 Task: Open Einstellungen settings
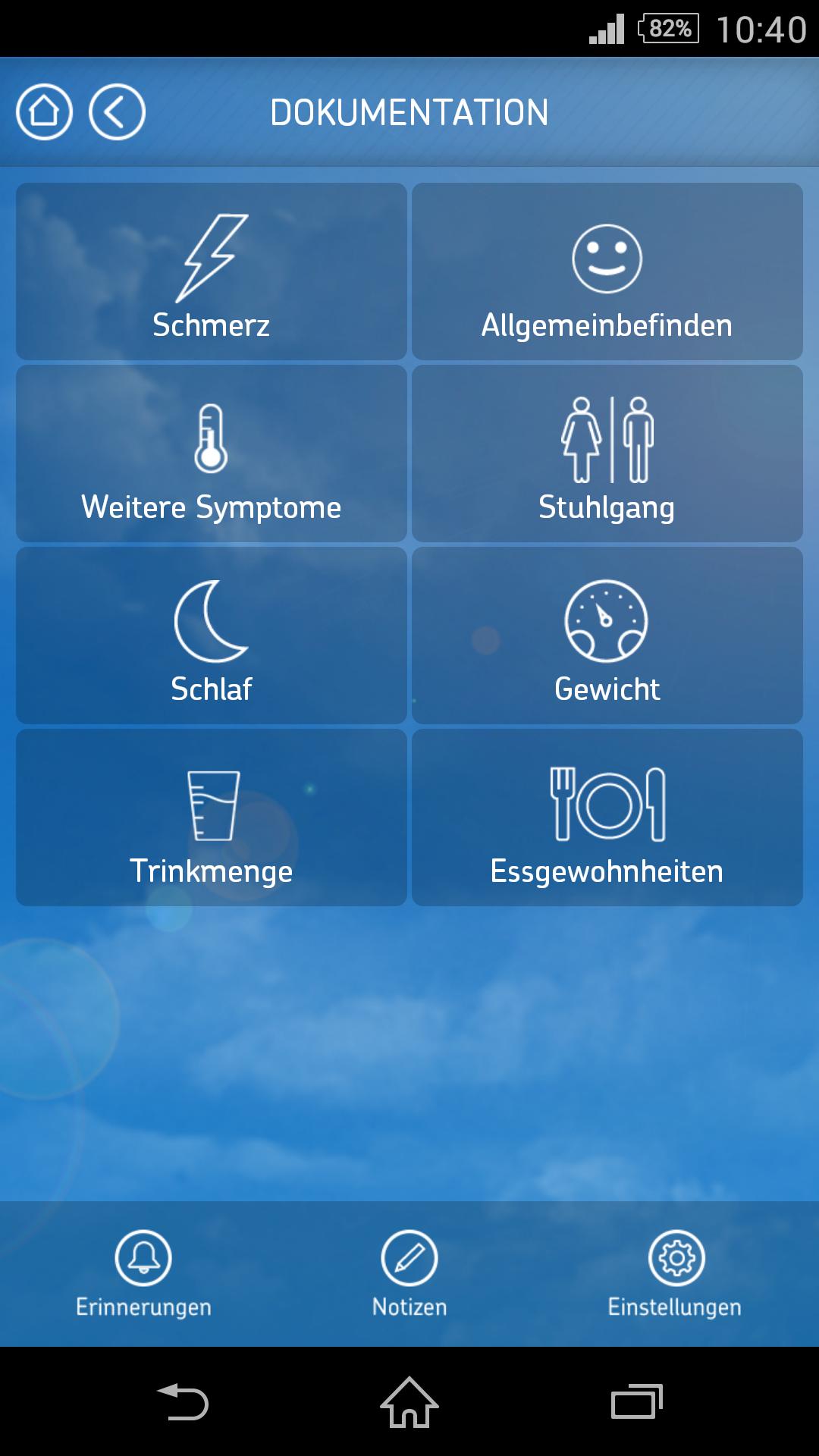675,1274
